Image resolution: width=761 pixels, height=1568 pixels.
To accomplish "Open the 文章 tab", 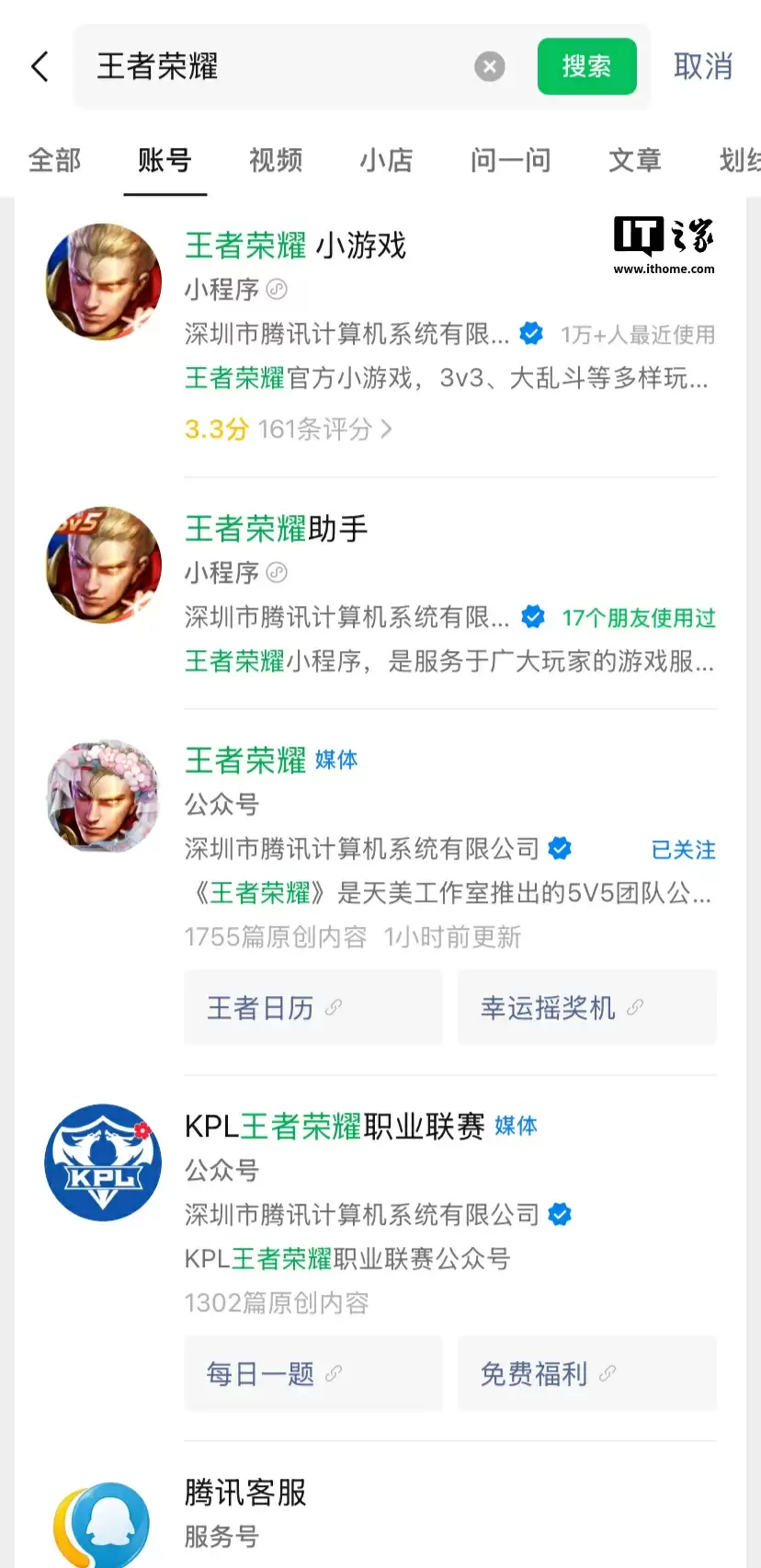I will click(x=634, y=160).
